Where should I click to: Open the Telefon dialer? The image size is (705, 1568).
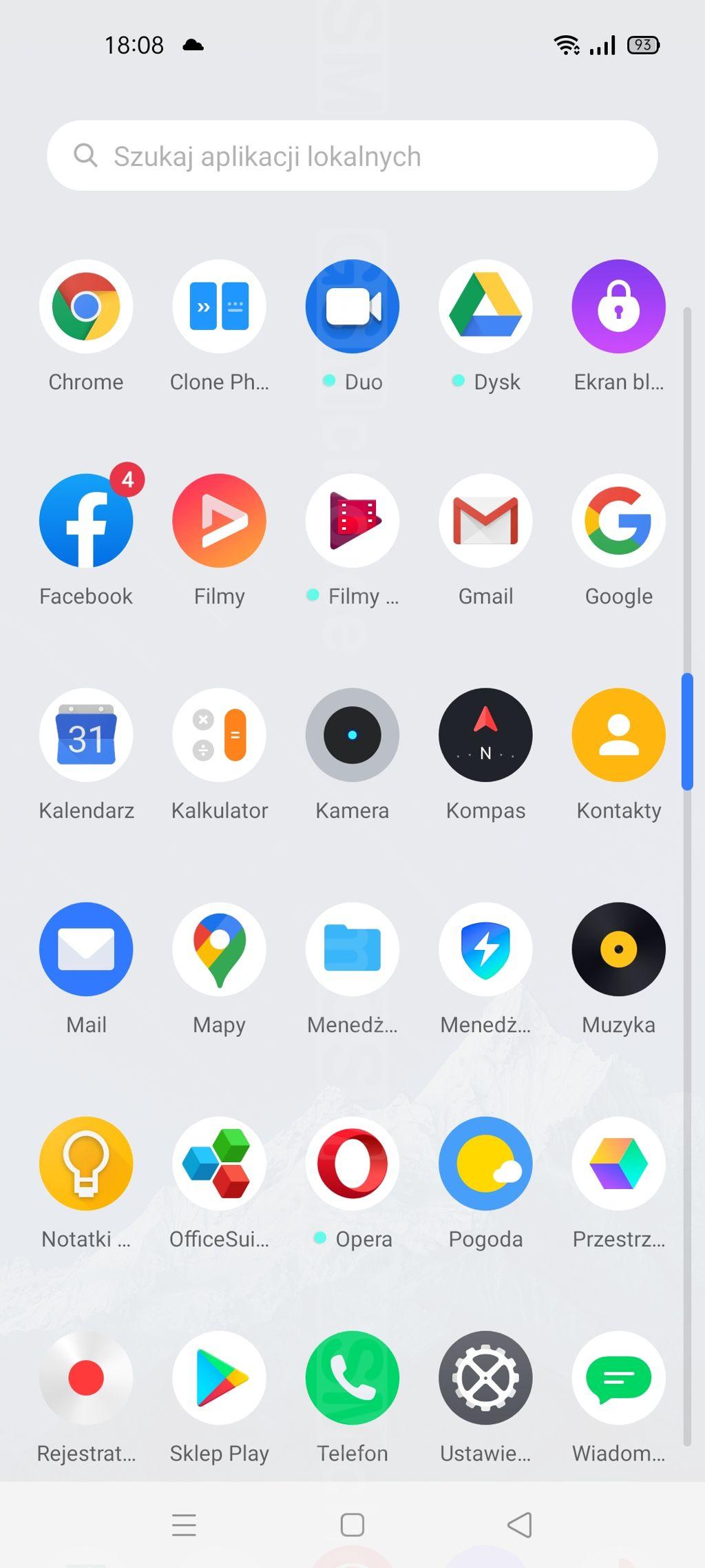point(352,1378)
